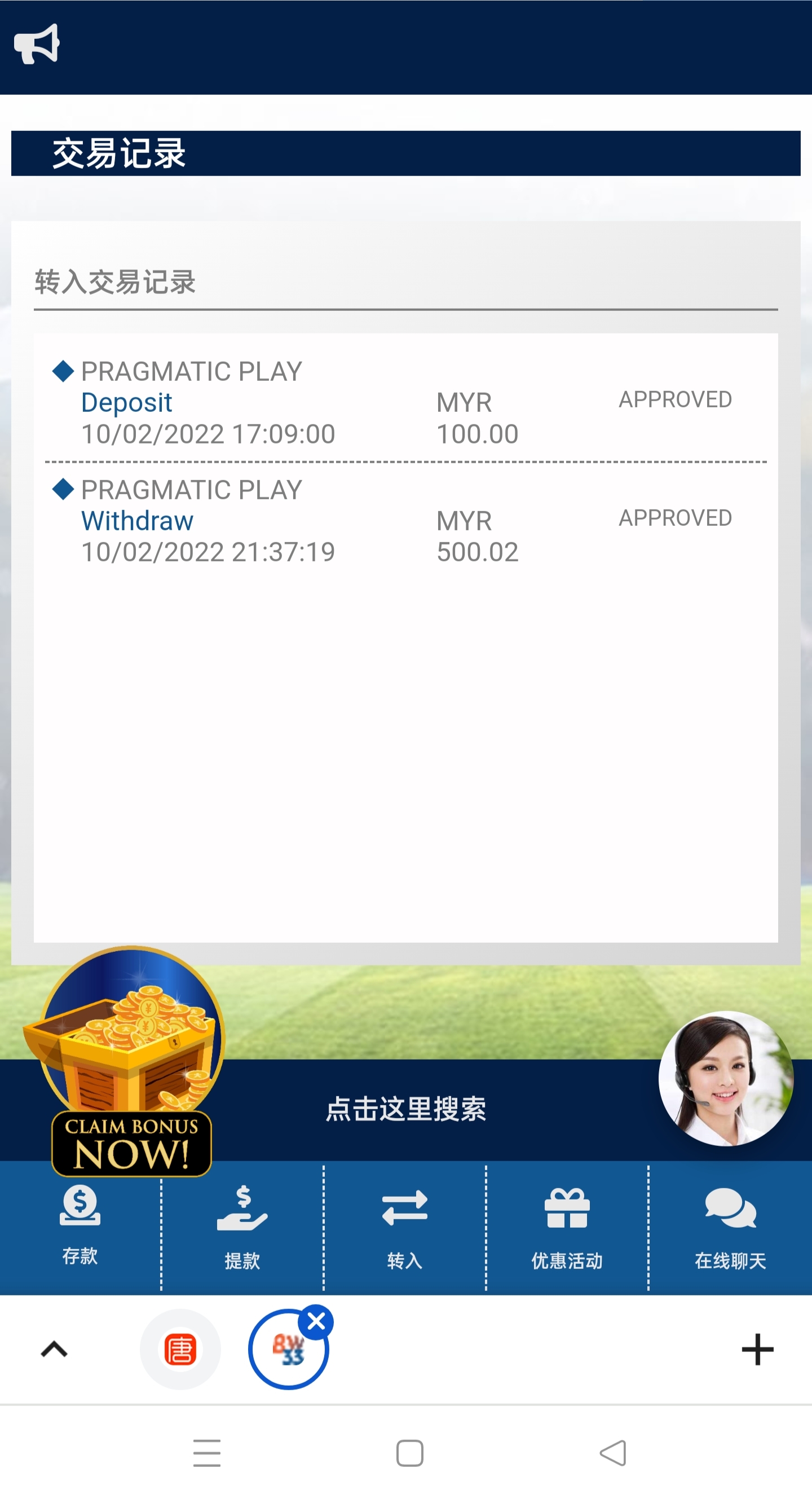Image resolution: width=812 pixels, height=1503 pixels.
Task: Open the 存款 deposit tab
Action: pos(80,1225)
